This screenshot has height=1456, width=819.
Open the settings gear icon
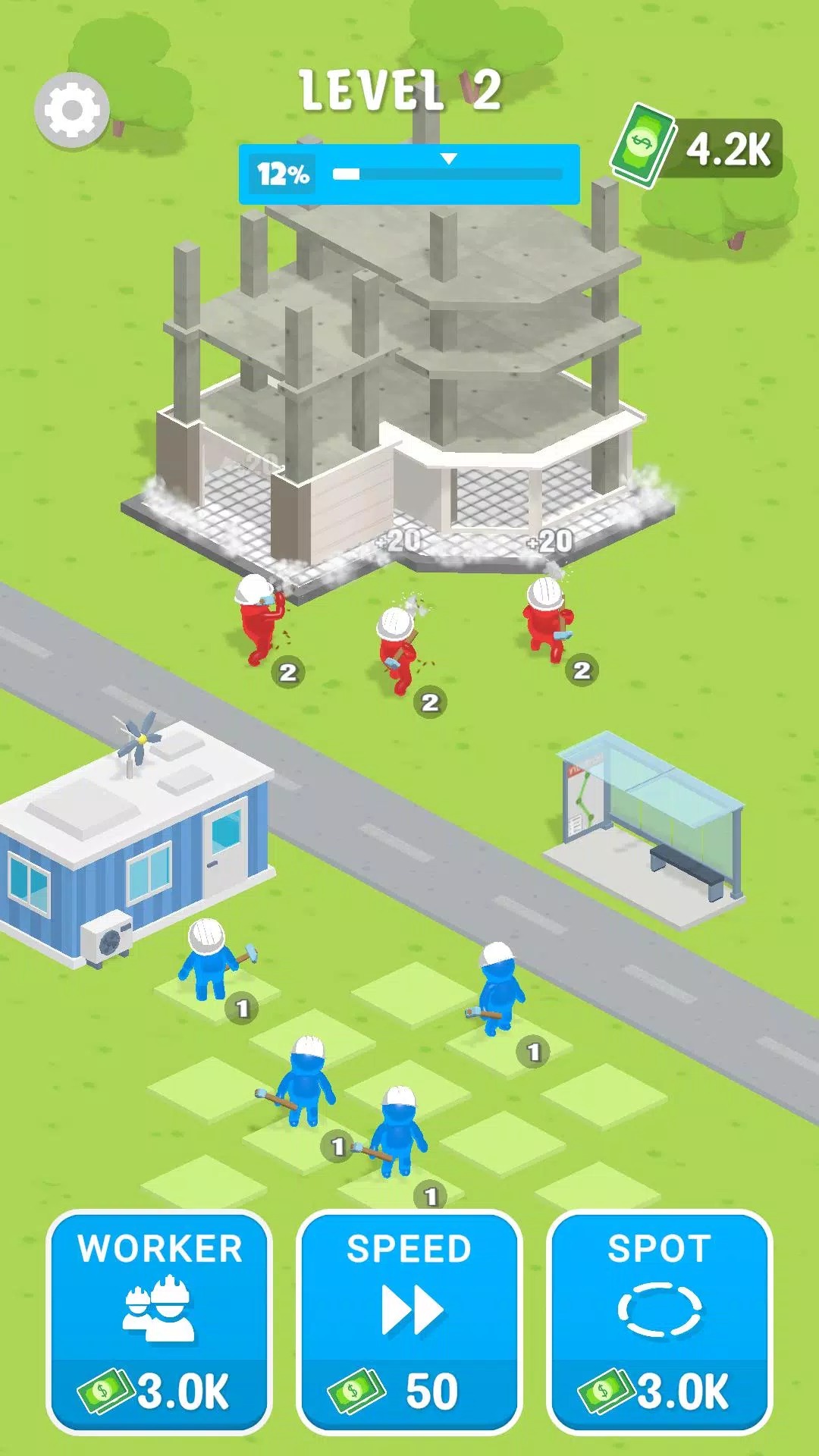coord(72,106)
